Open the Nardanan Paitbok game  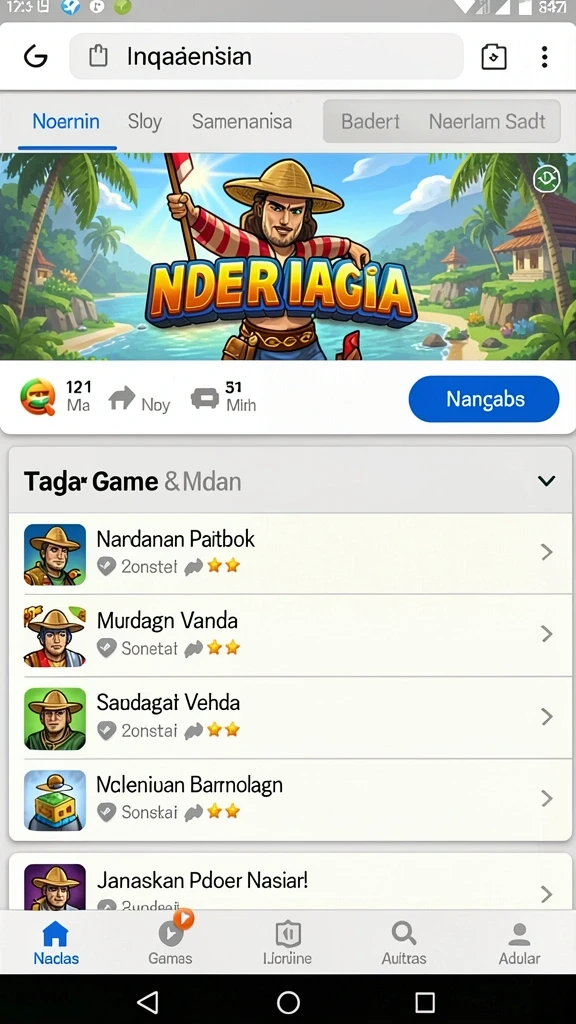(x=290, y=552)
